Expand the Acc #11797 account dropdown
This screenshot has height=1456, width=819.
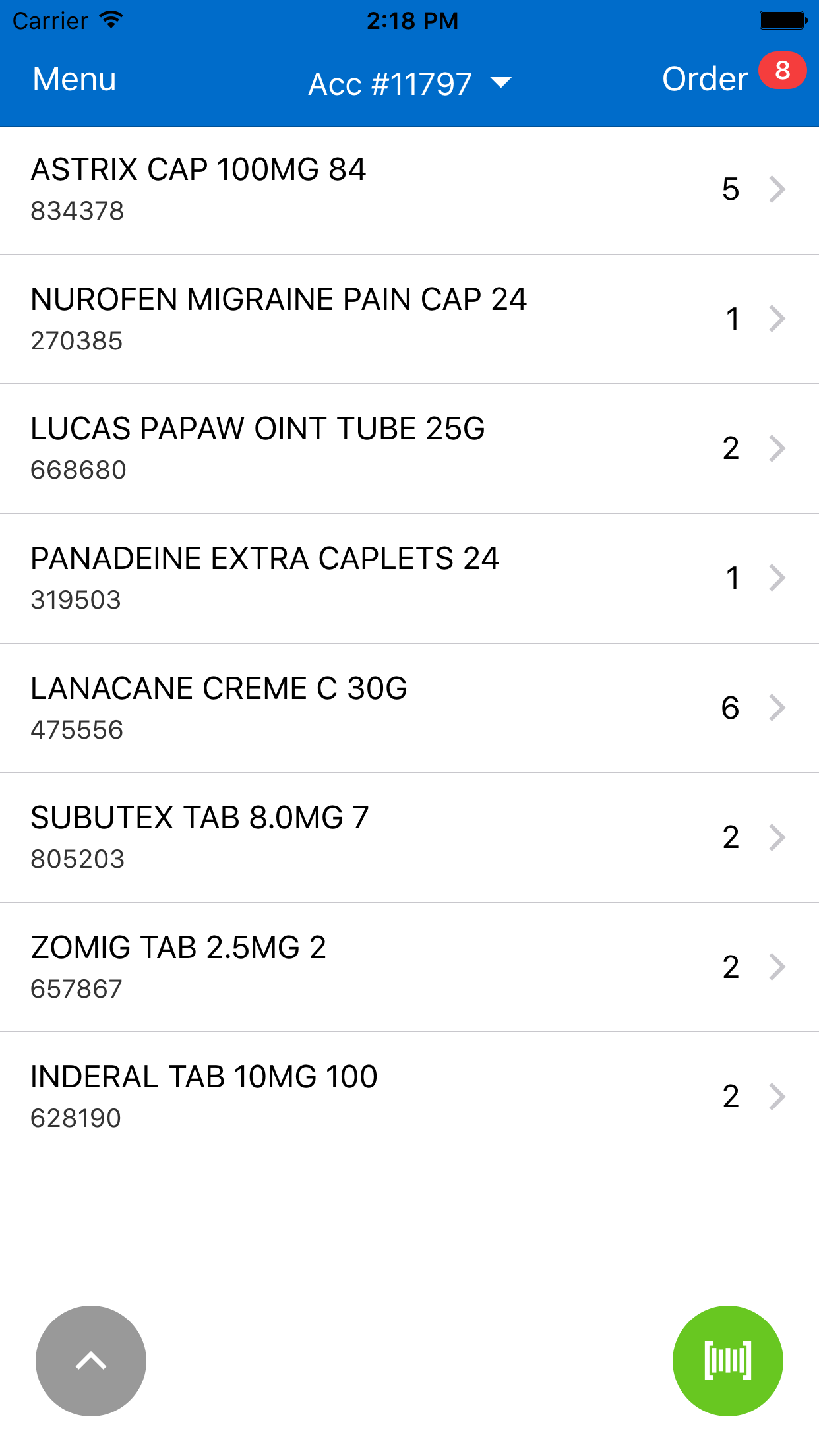click(409, 84)
